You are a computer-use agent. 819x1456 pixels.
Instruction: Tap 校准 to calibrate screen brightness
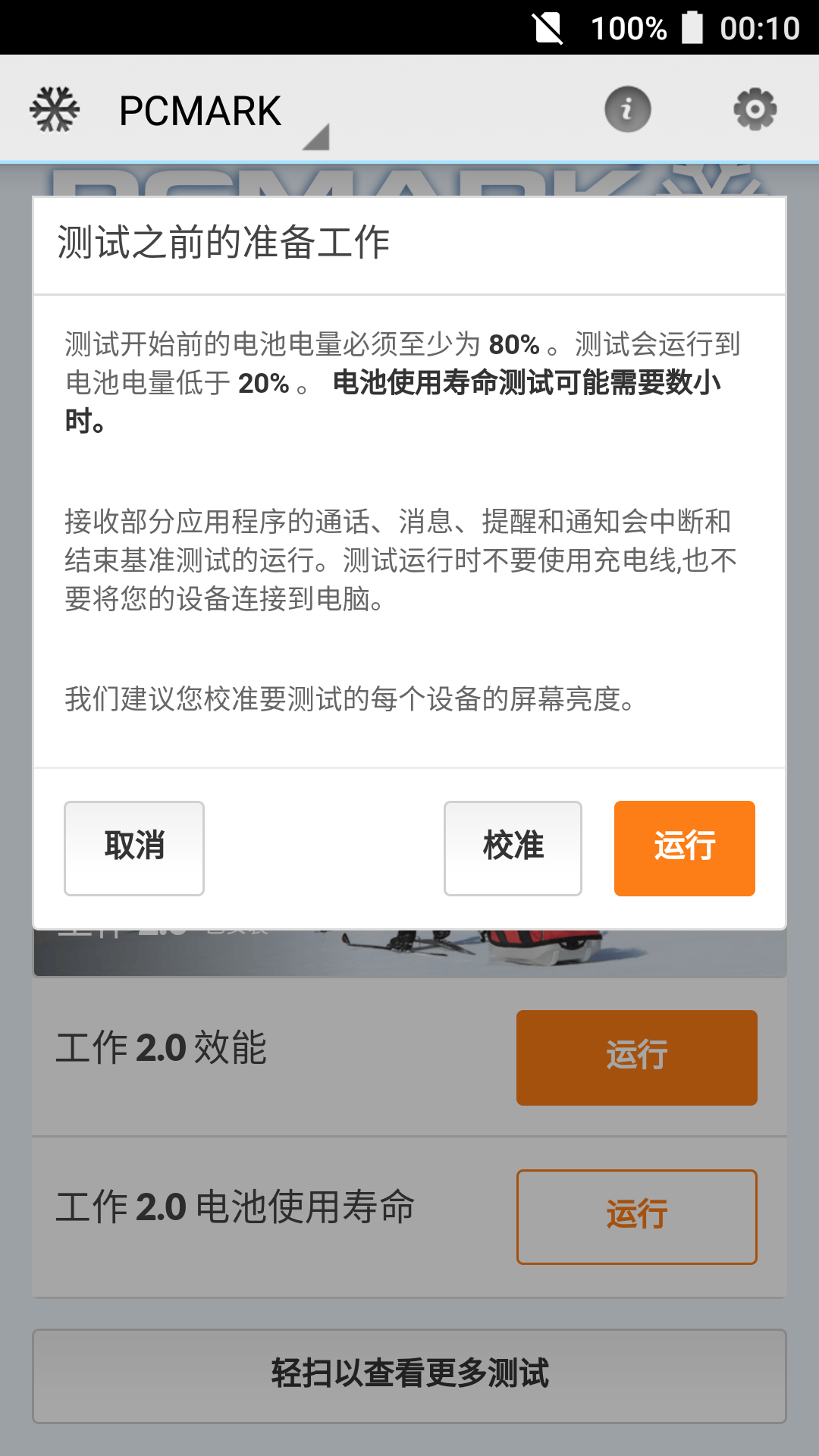coord(513,848)
